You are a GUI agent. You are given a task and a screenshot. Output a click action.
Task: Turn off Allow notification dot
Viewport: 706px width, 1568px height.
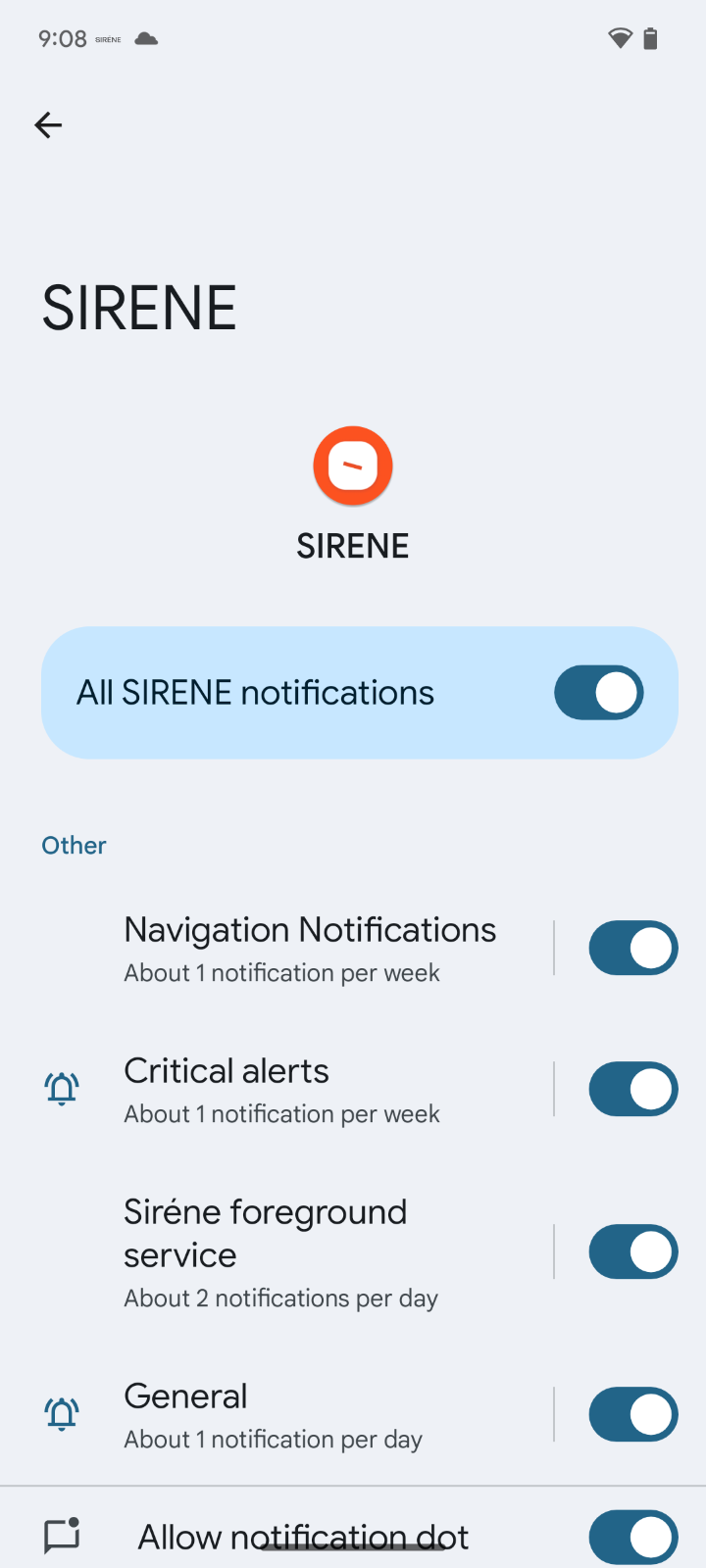pos(632,1537)
